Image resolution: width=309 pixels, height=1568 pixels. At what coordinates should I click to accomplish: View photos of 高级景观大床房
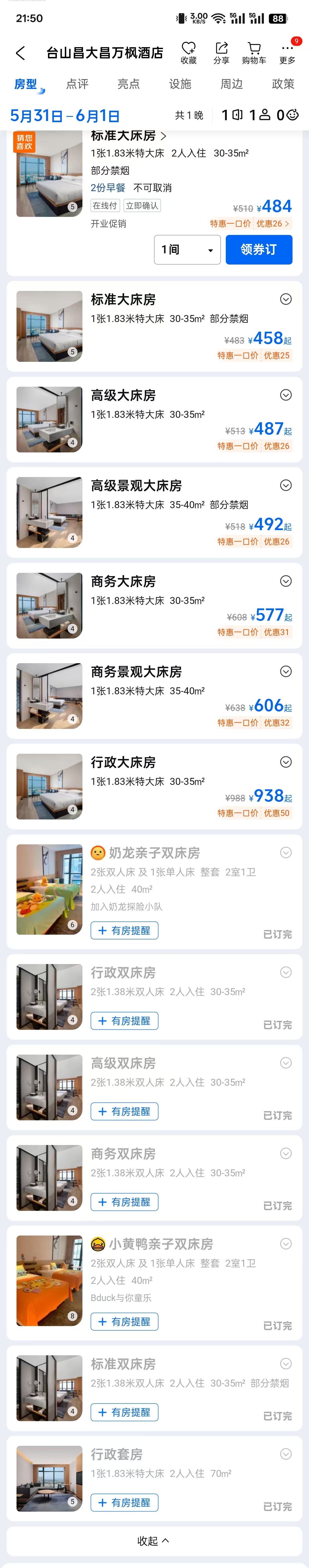[x=49, y=513]
